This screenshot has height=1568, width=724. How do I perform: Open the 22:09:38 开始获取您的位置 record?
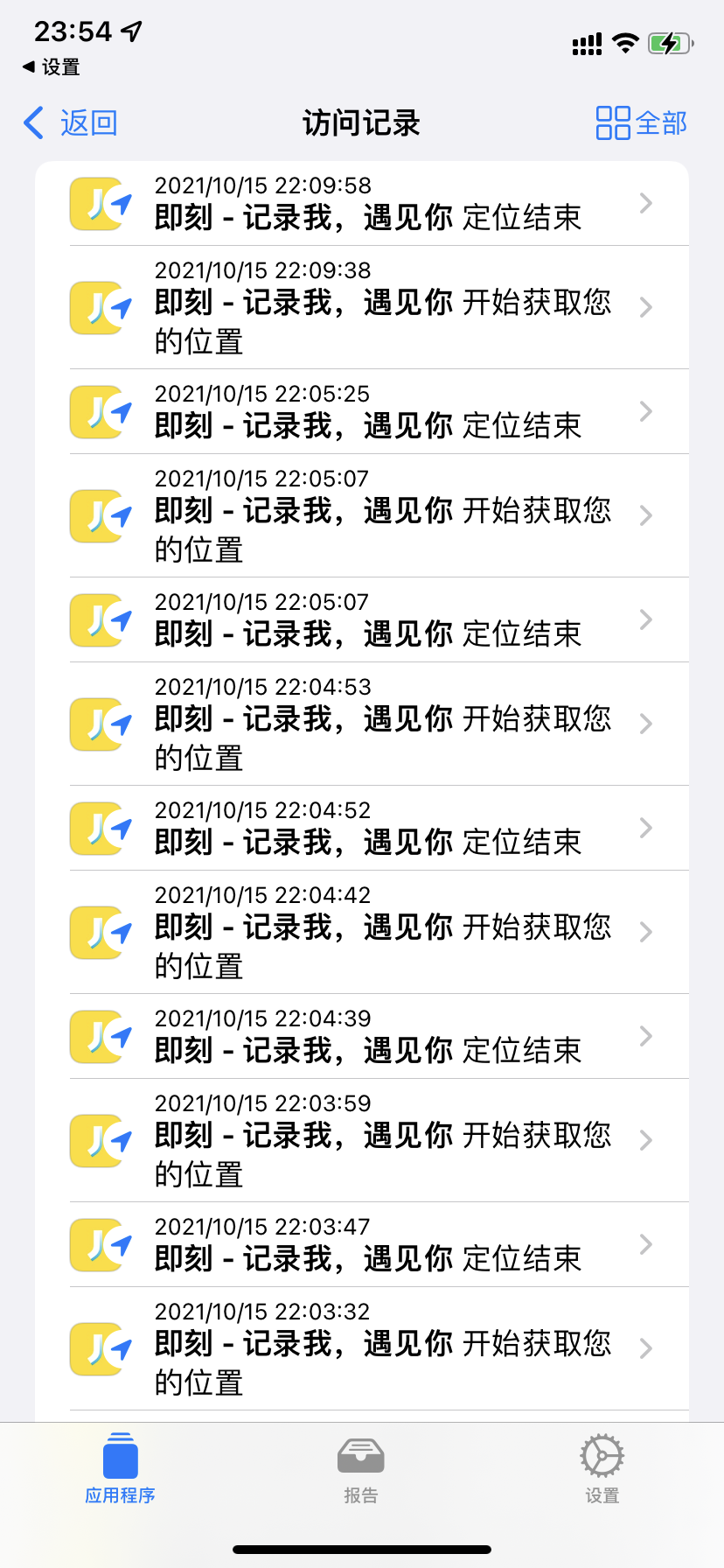[x=367, y=307]
